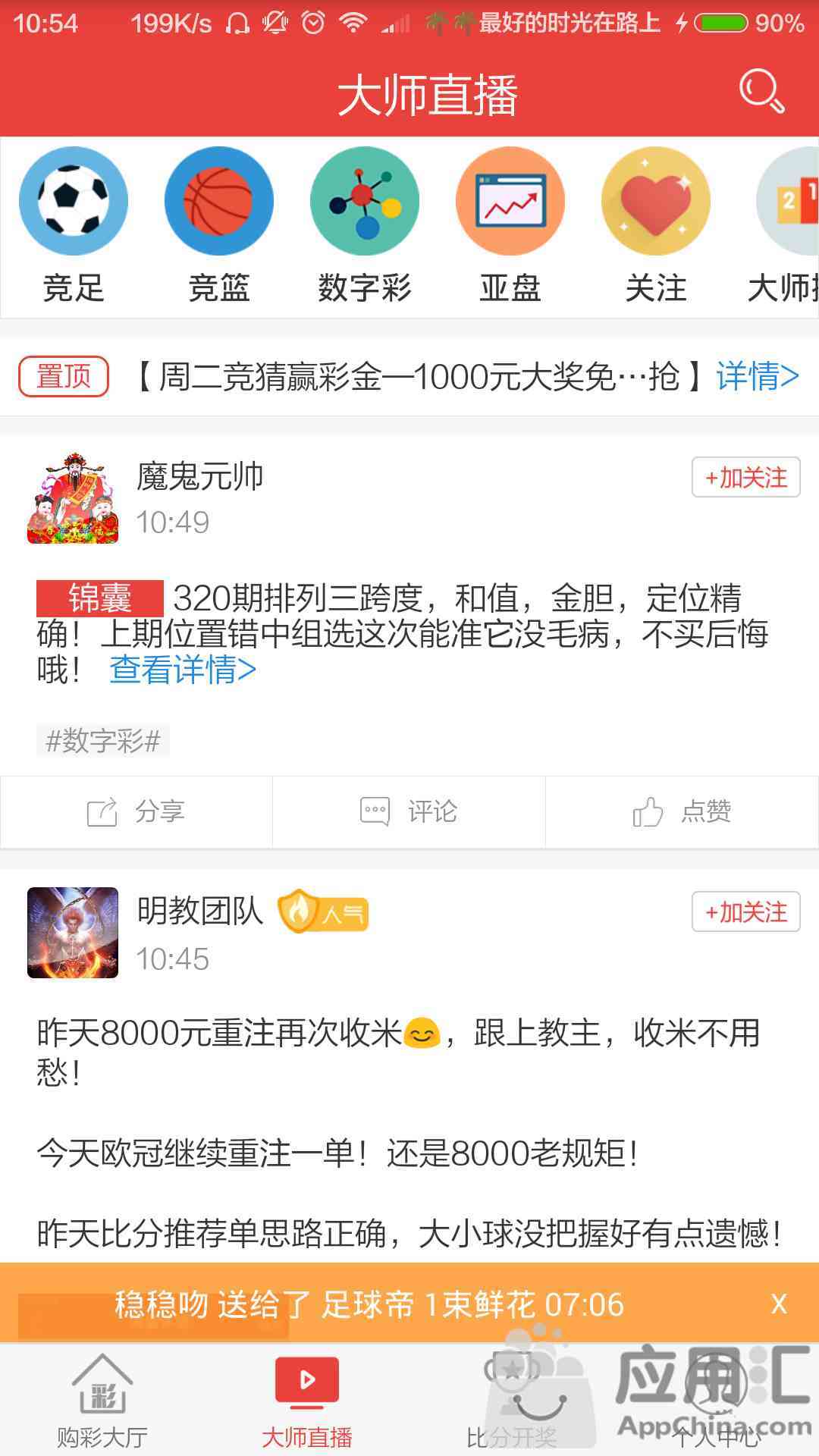Screen dimensions: 819x1456
Task: Open 魔鬼元帅's profile avatar
Action: [x=73, y=498]
